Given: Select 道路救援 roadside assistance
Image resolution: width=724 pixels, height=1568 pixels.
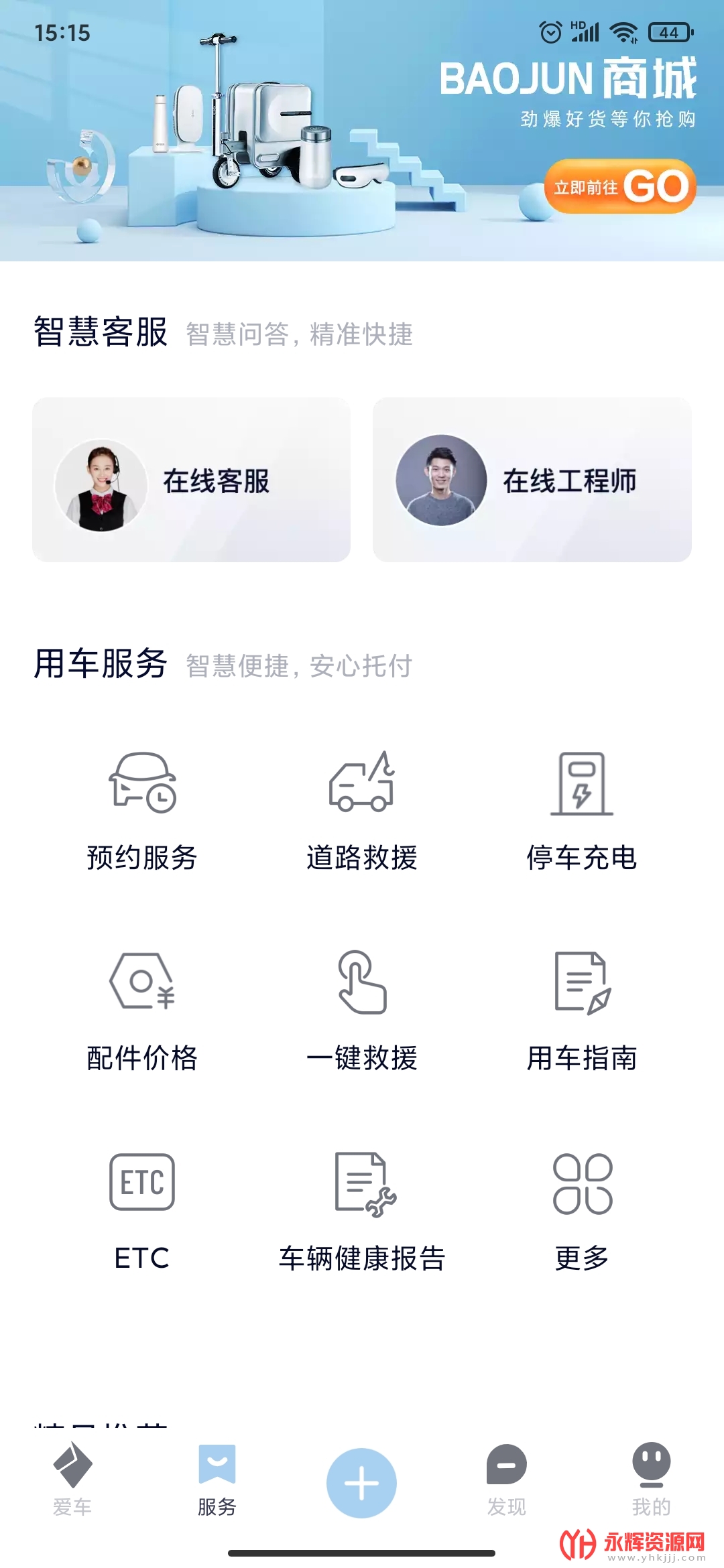Looking at the screenshot, I should click(362, 809).
